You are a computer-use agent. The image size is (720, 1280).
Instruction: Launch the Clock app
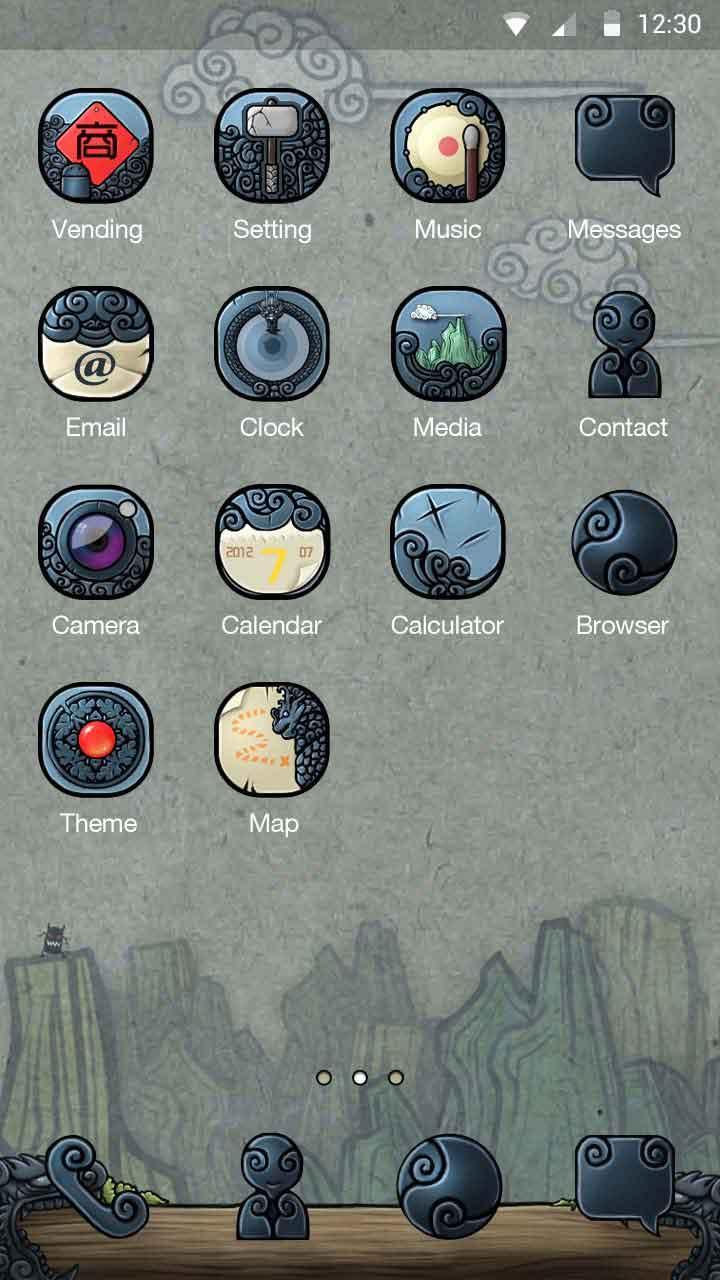(272, 345)
